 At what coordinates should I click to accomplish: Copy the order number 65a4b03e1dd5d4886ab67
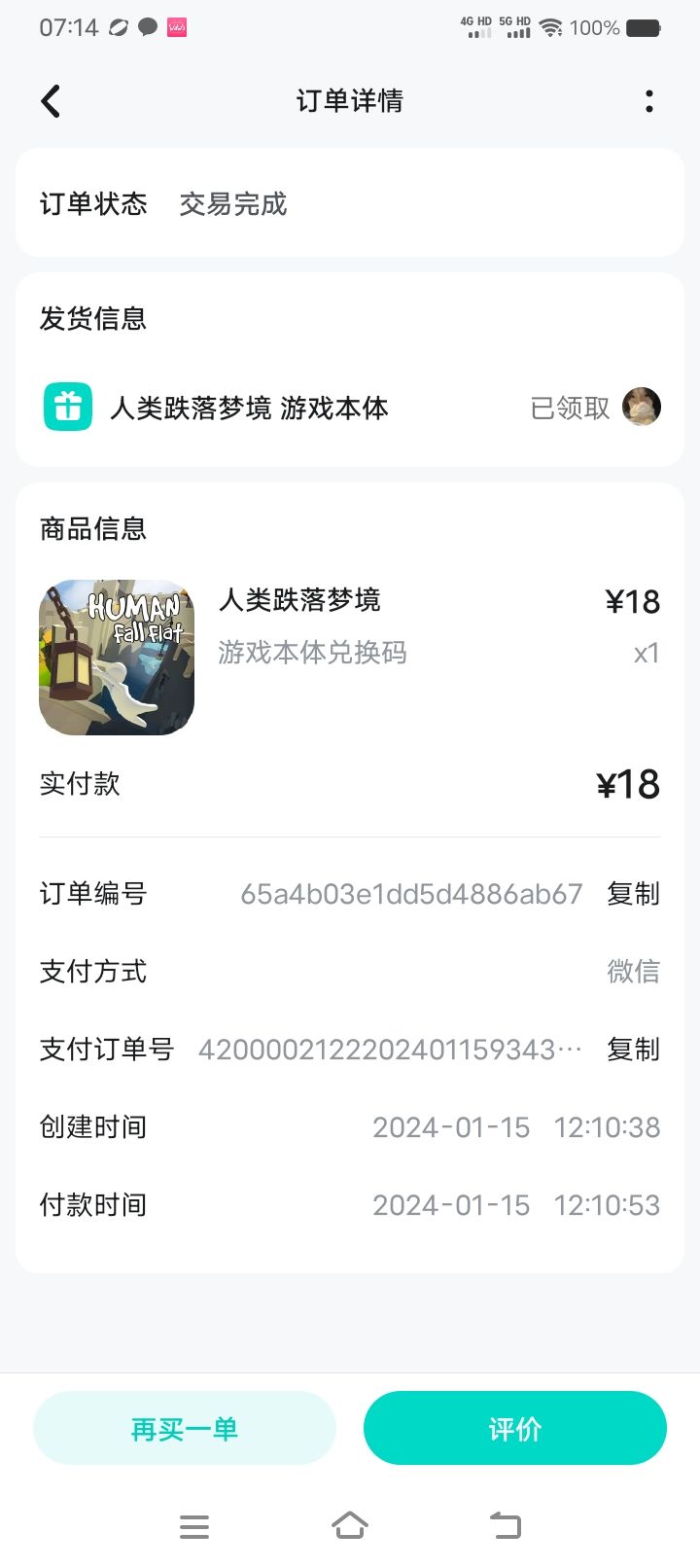pos(632,894)
